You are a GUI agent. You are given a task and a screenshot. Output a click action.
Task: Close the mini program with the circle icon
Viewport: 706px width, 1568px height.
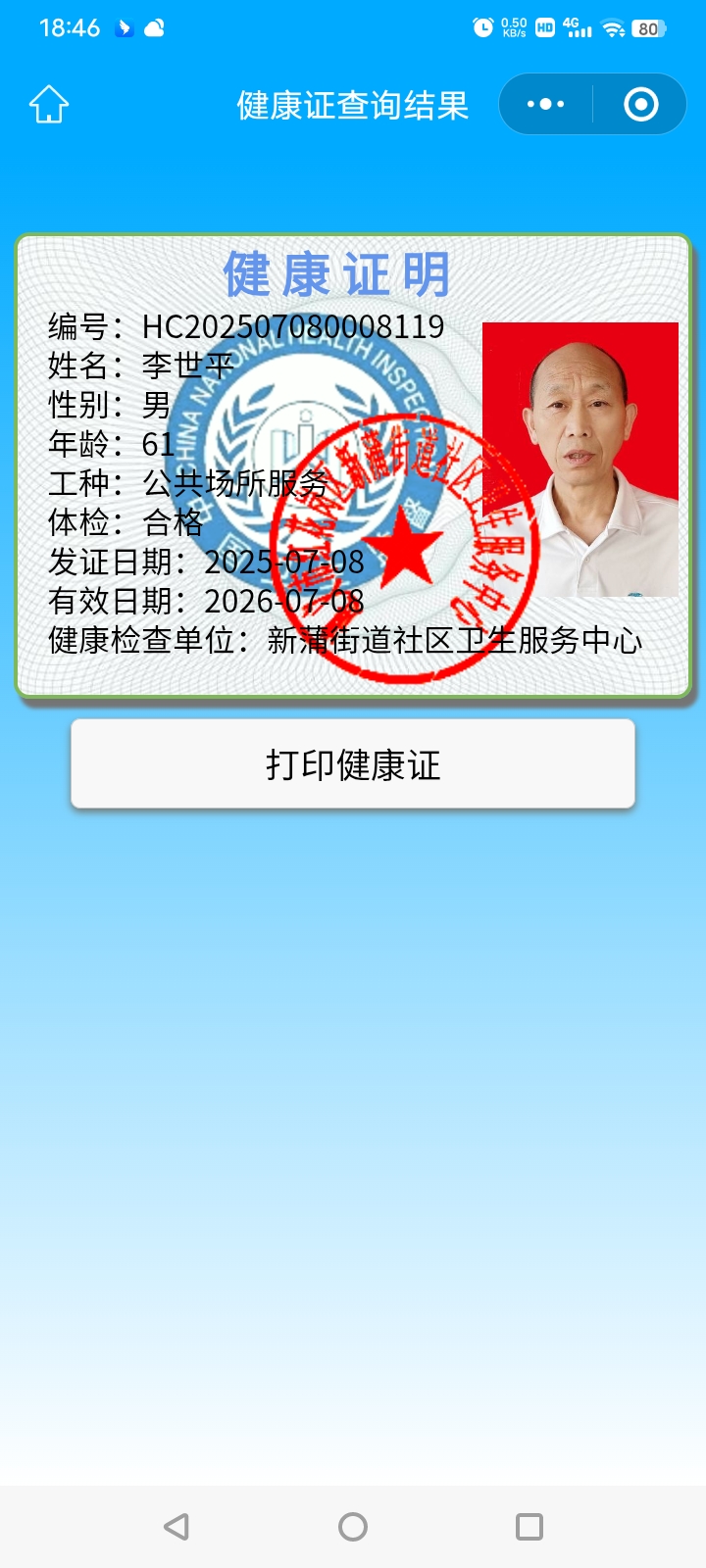(641, 104)
